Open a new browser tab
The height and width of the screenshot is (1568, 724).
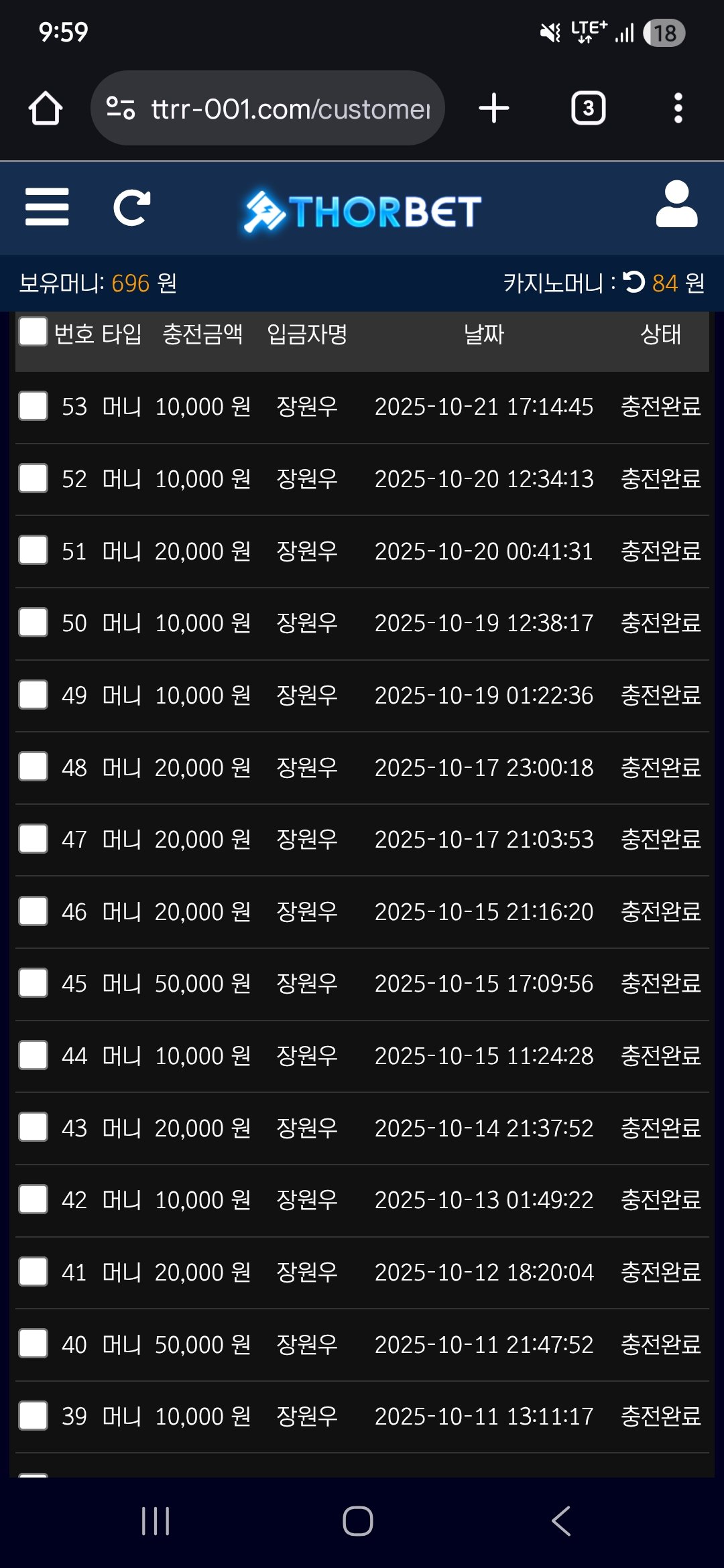tap(494, 109)
